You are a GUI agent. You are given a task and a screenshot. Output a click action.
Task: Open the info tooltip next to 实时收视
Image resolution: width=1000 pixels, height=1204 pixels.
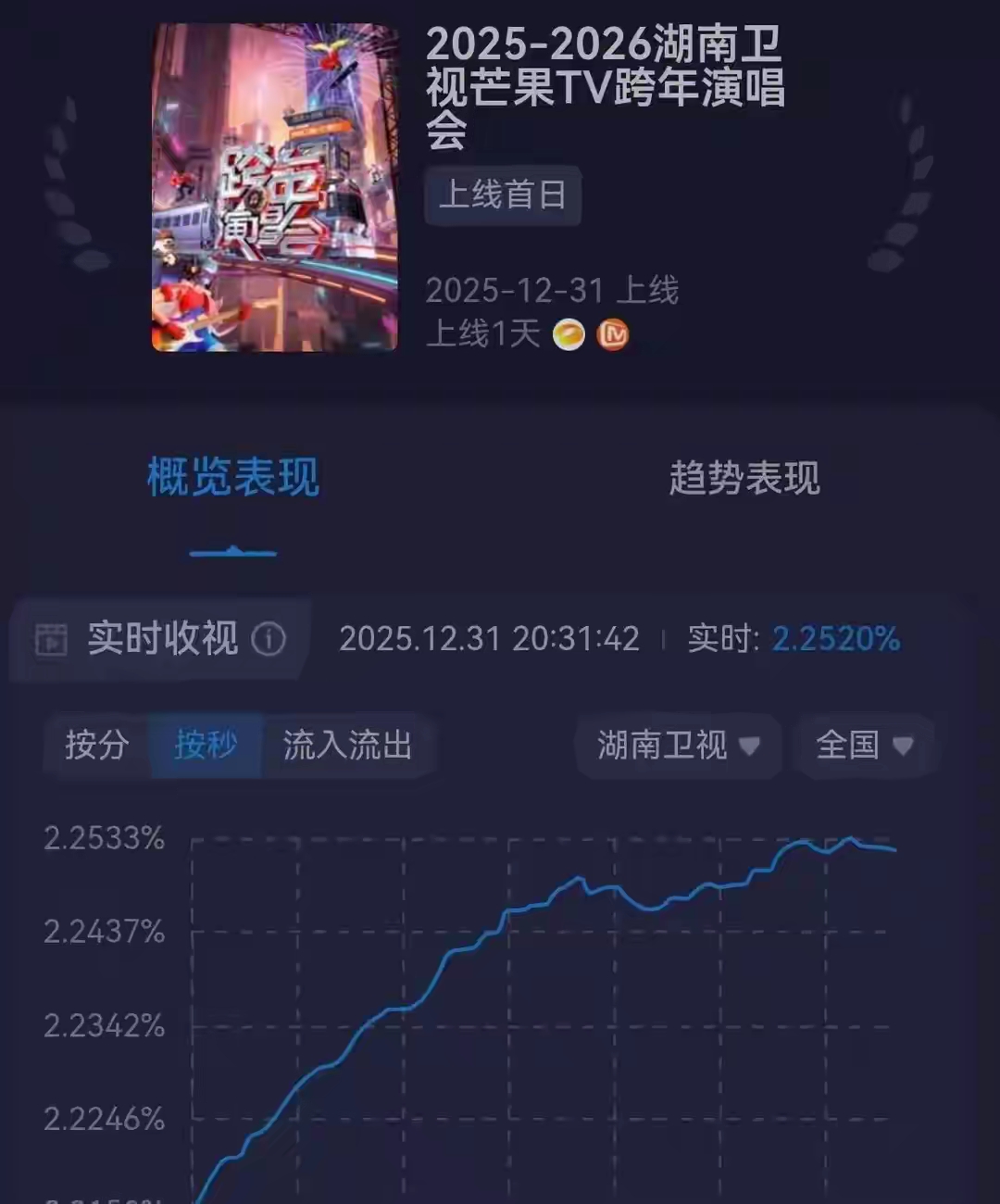click(269, 638)
